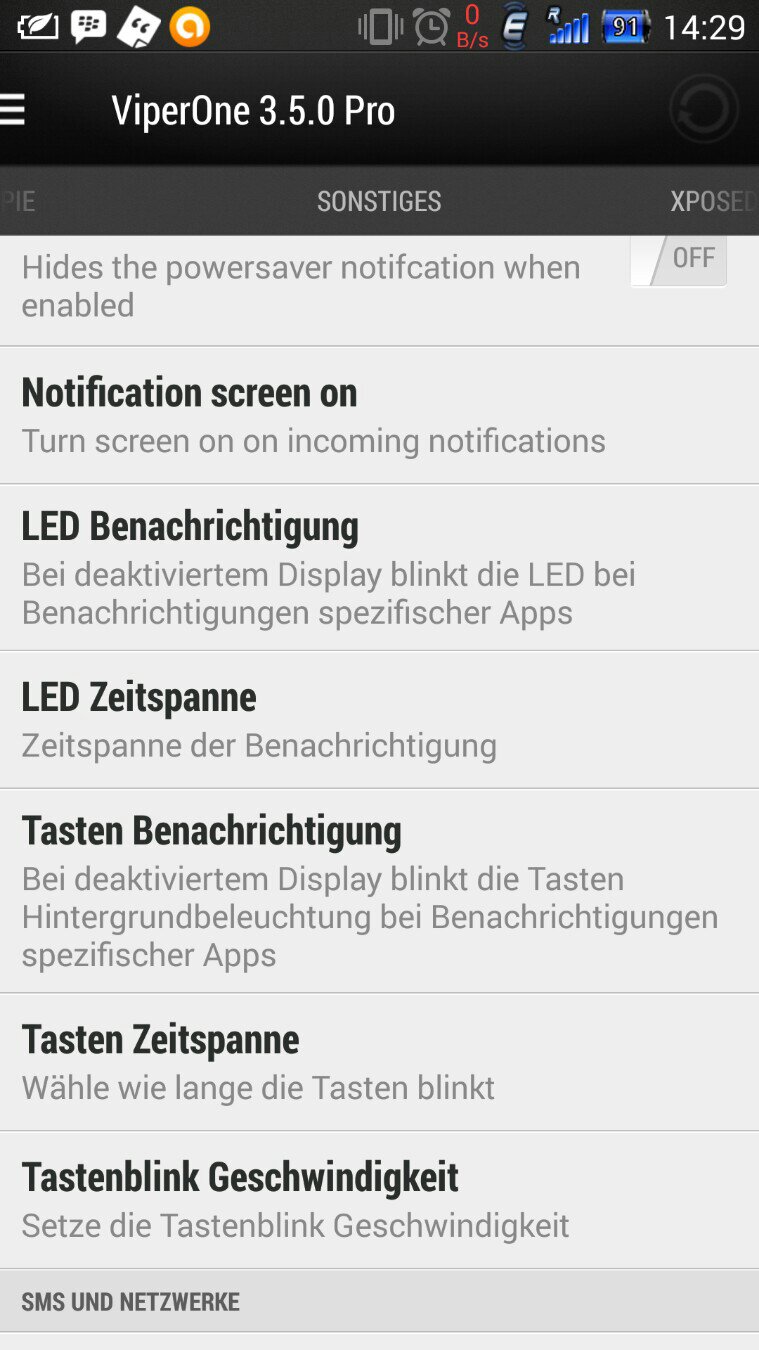Switch to the PIE tab

tap(18, 201)
